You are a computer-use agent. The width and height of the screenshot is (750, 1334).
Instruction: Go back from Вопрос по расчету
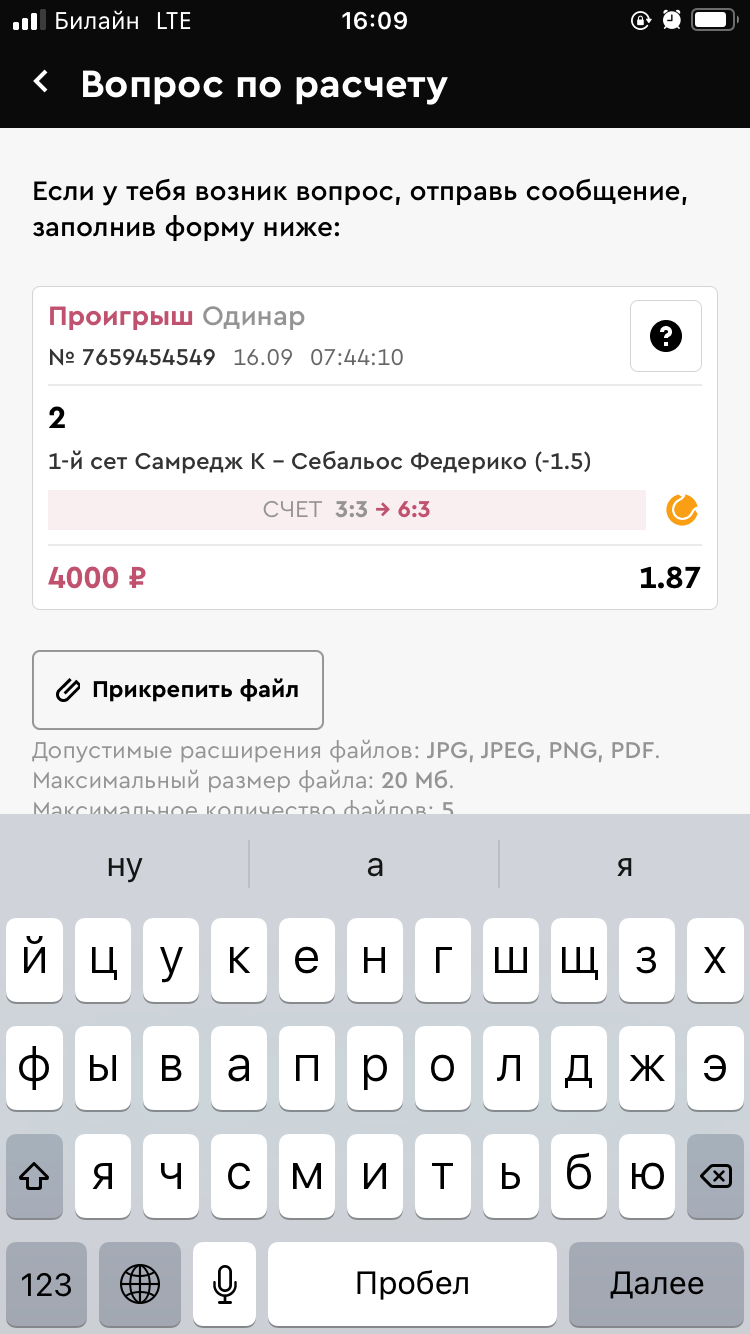coord(41,83)
